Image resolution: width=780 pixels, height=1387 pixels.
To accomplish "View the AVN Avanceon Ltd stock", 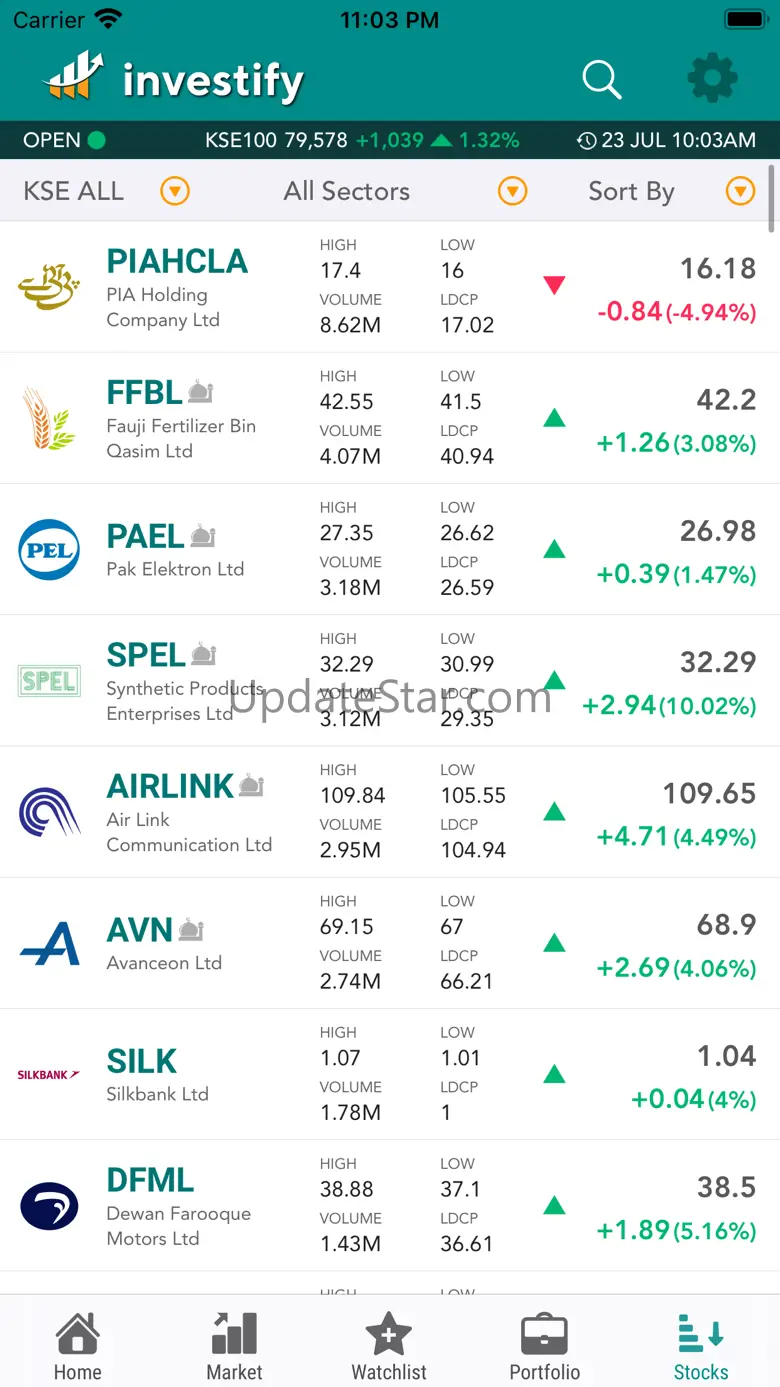I will 390,943.
